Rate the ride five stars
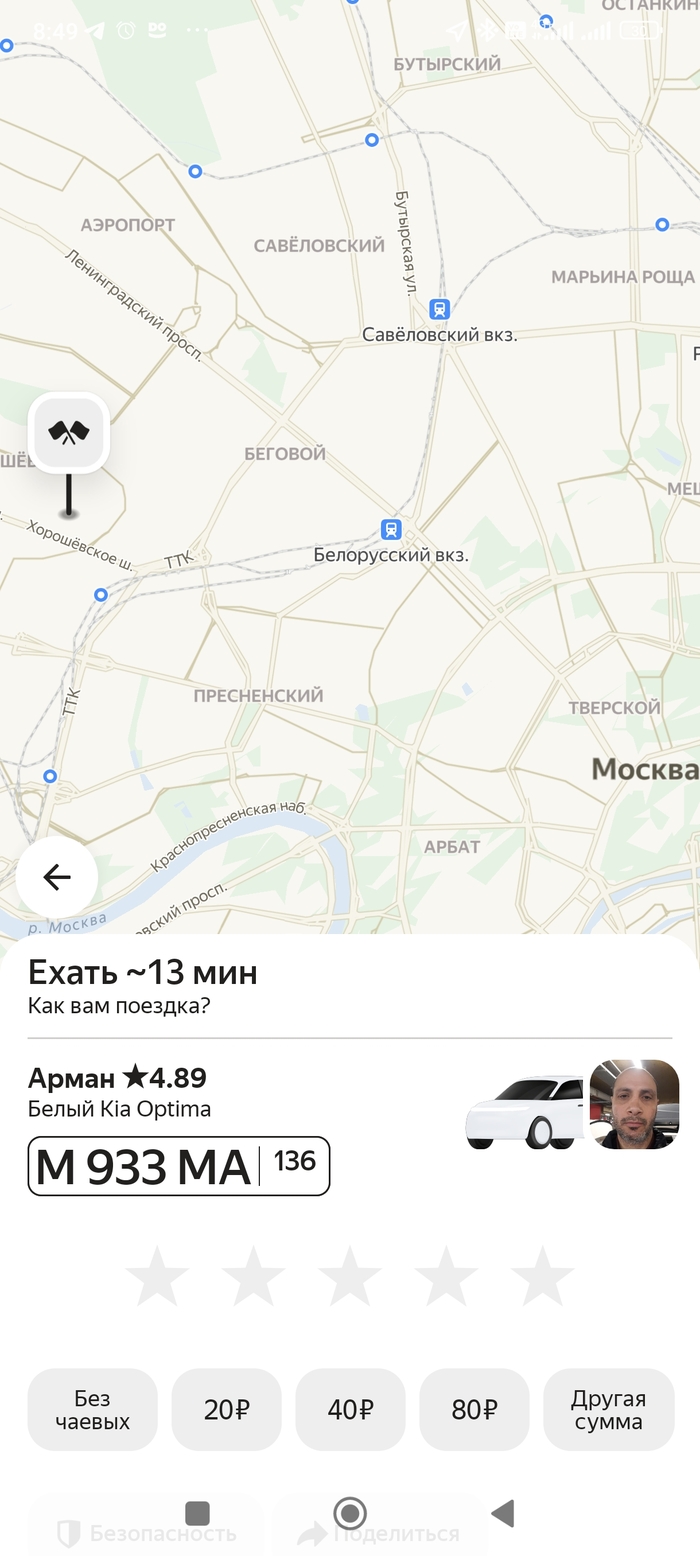 point(542,1276)
